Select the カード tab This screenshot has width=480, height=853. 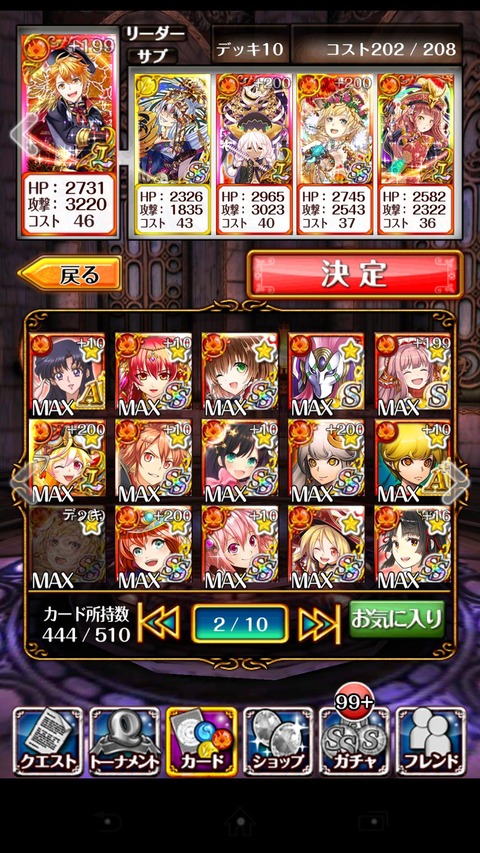201,741
